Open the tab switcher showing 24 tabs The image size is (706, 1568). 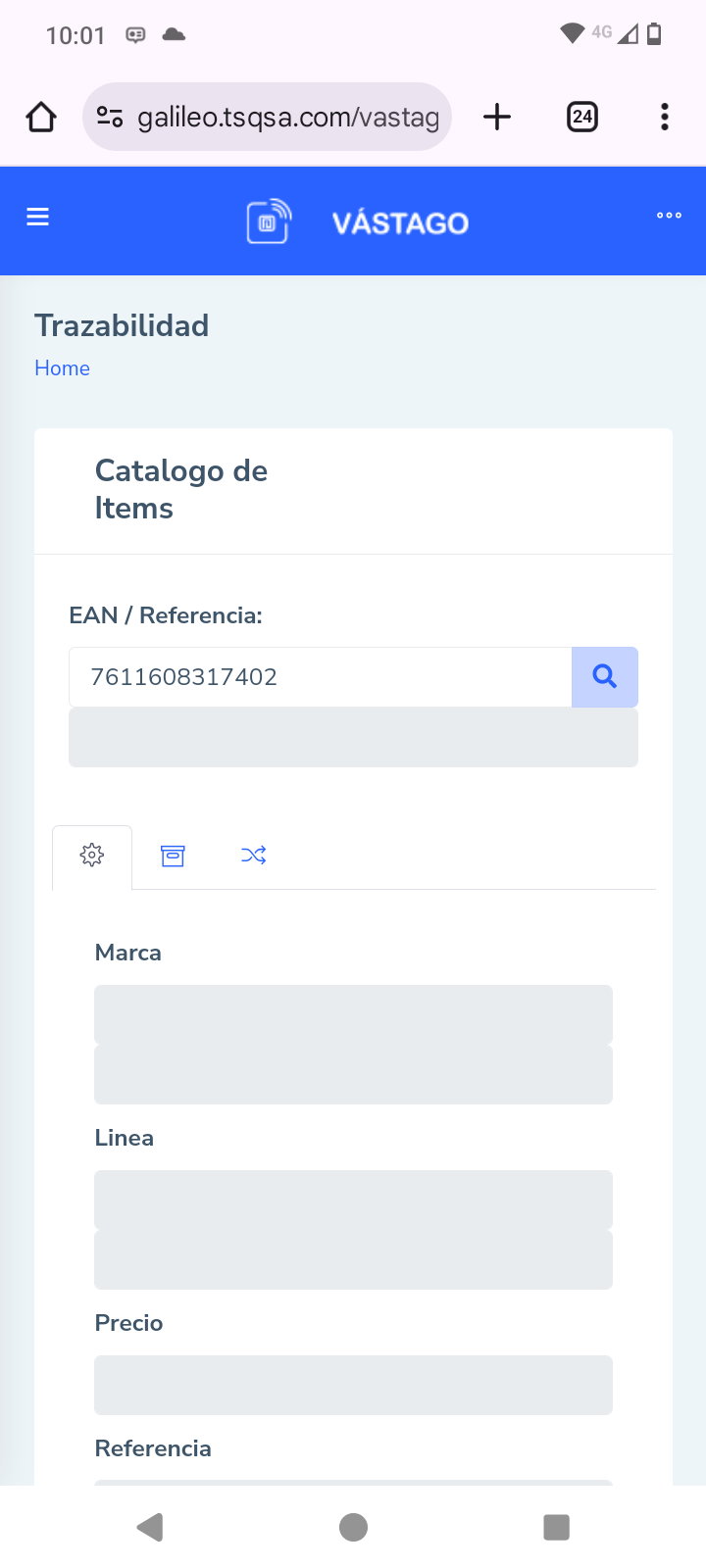(582, 118)
